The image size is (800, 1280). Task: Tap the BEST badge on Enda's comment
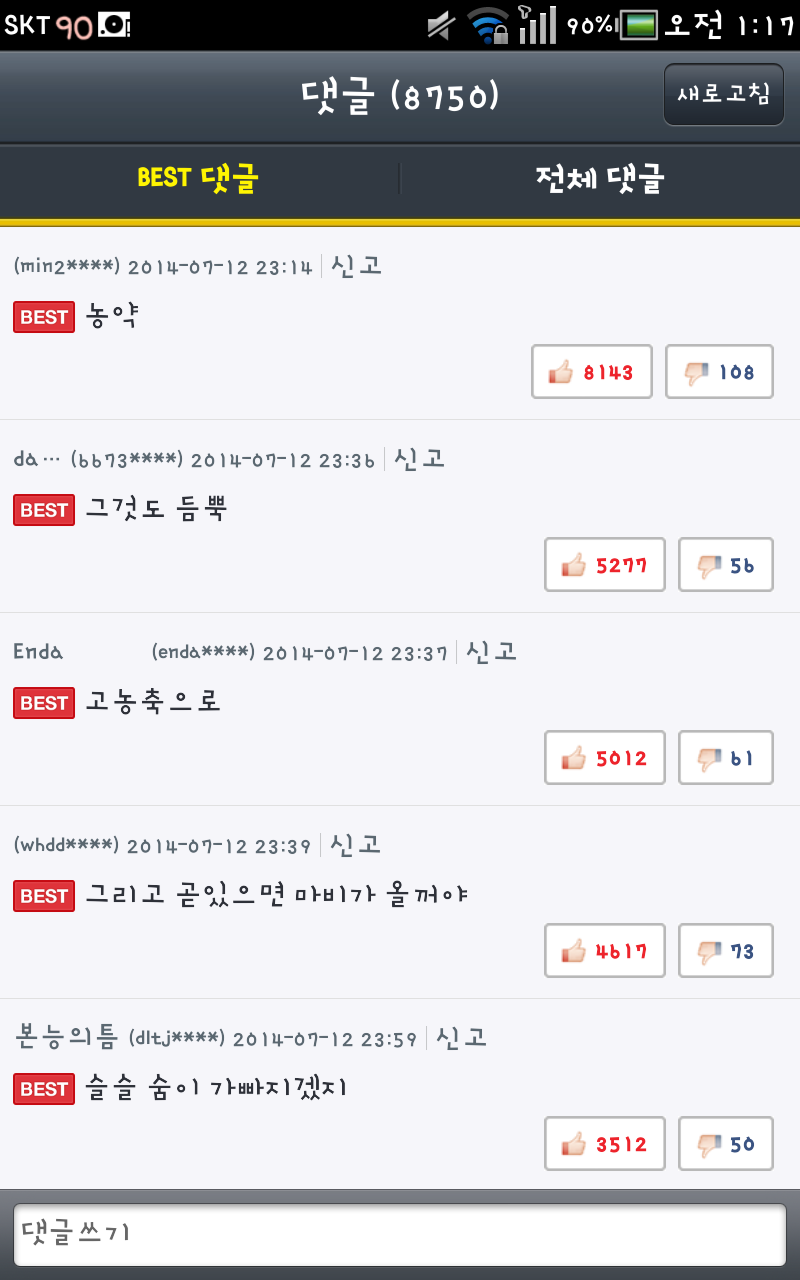click(43, 702)
